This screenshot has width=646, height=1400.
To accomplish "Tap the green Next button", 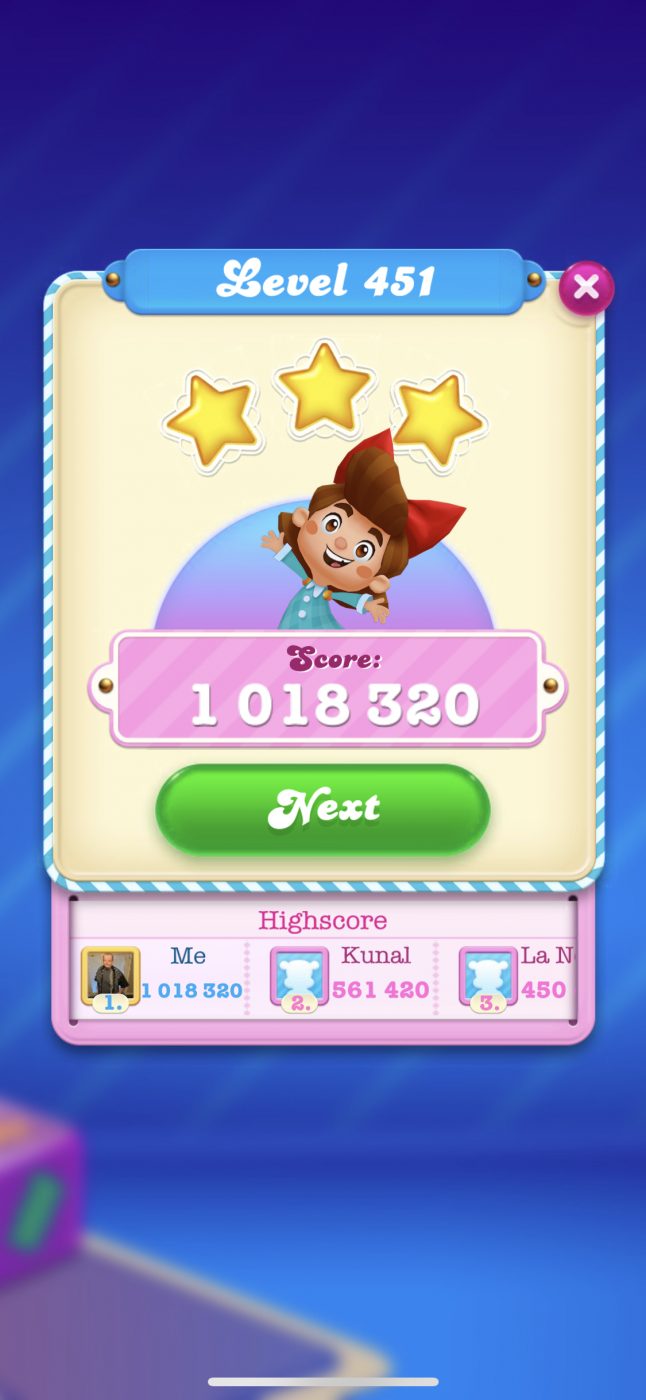I will [x=323, y=809].
